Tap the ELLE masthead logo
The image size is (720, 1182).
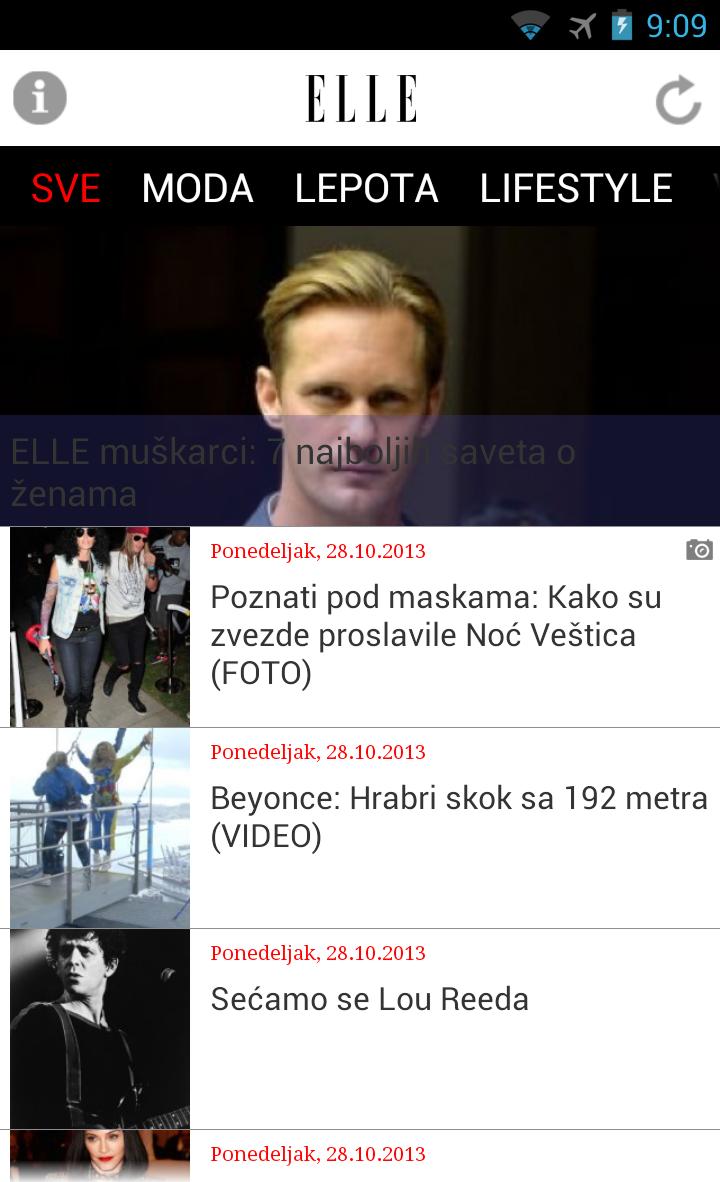[360, 98]
